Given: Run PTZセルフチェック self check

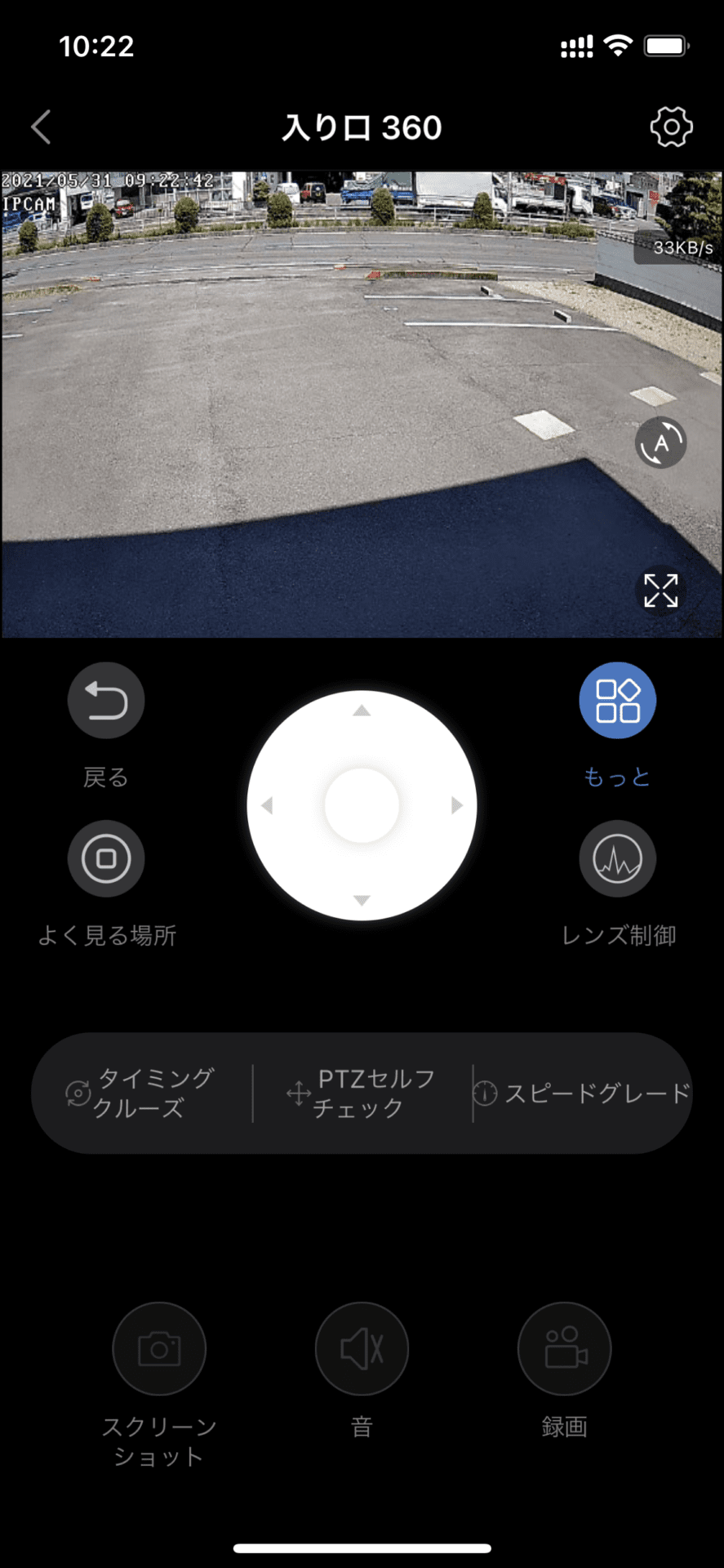Looking at the screenshot, I should tap(362, 1093).
